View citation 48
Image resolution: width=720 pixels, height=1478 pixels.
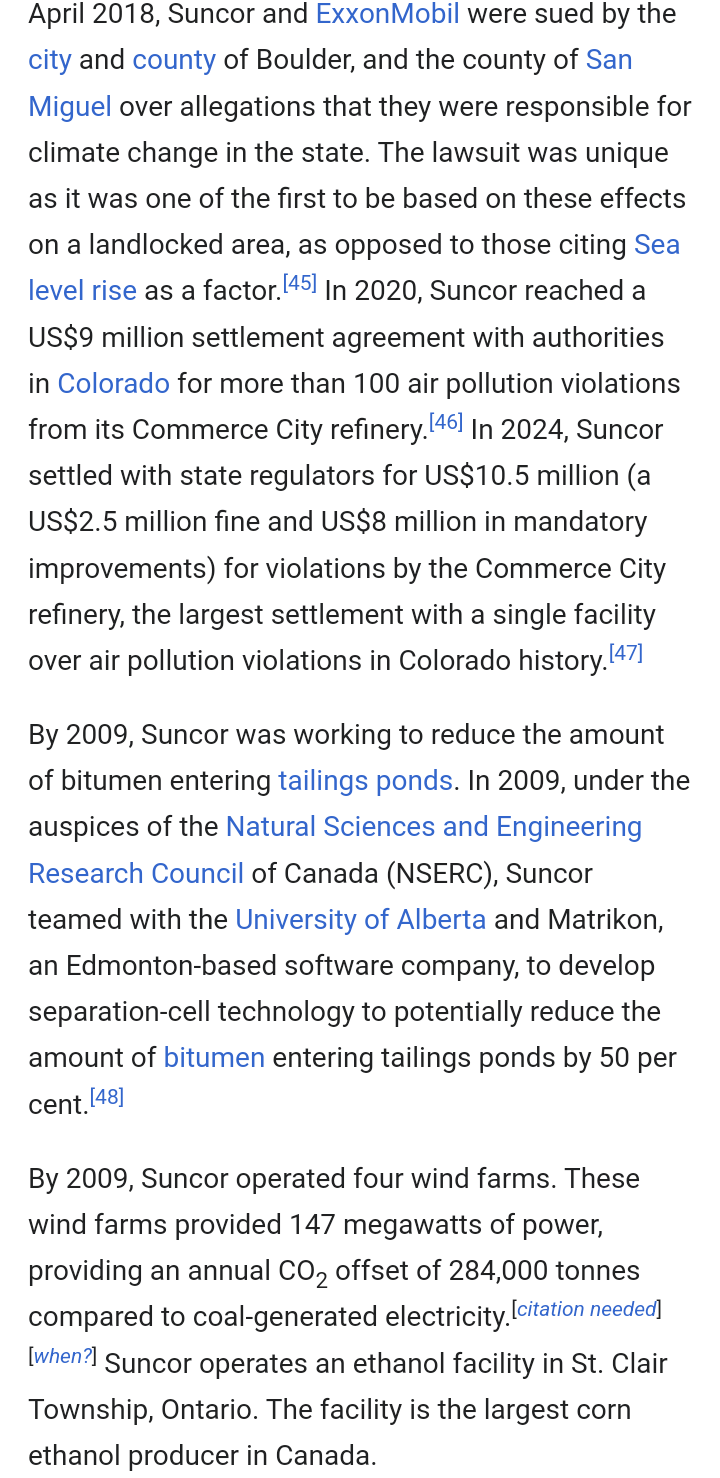coord(107,1097)
